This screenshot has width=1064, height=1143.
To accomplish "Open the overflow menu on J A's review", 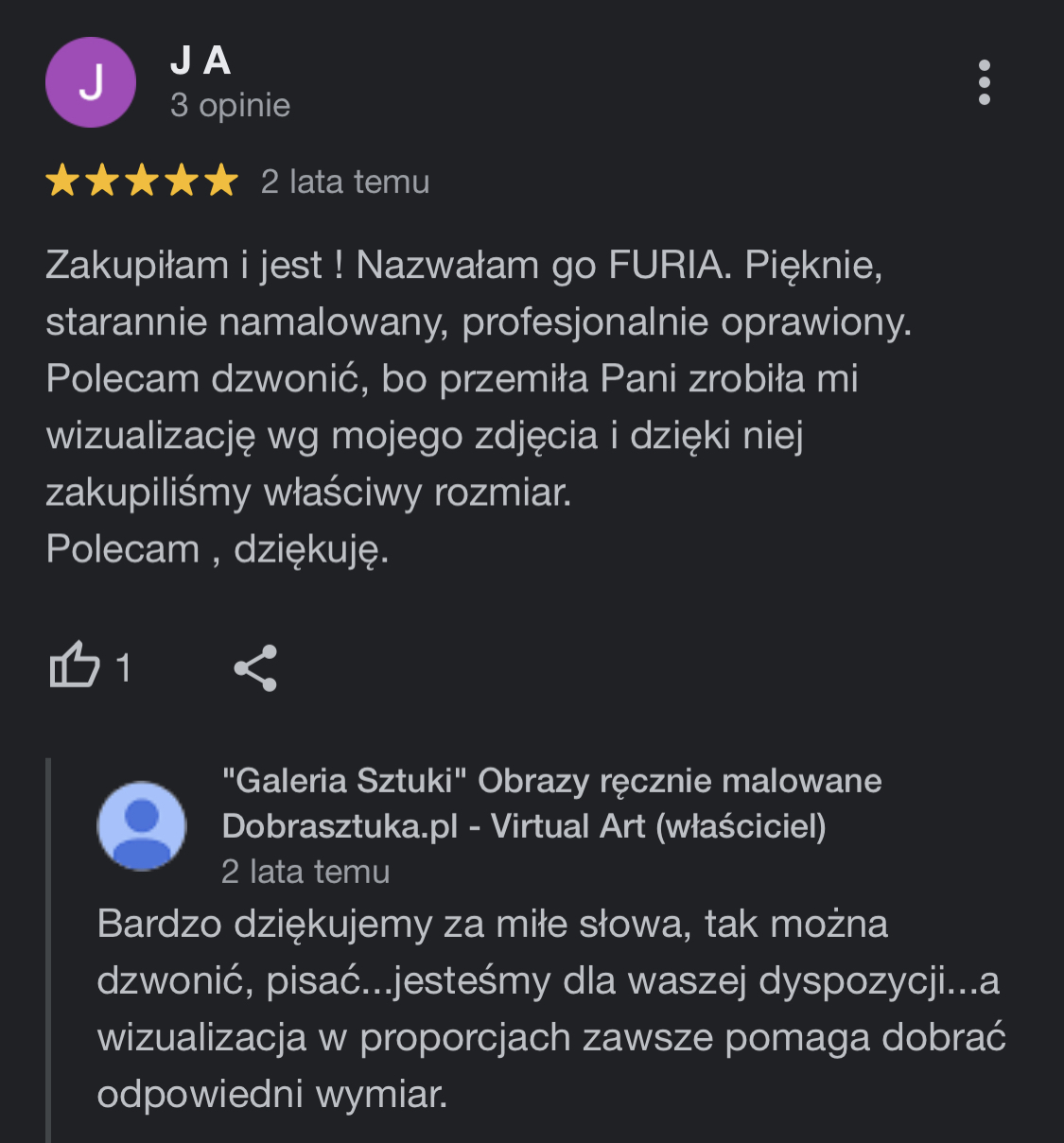I will [x=984, y=82].
